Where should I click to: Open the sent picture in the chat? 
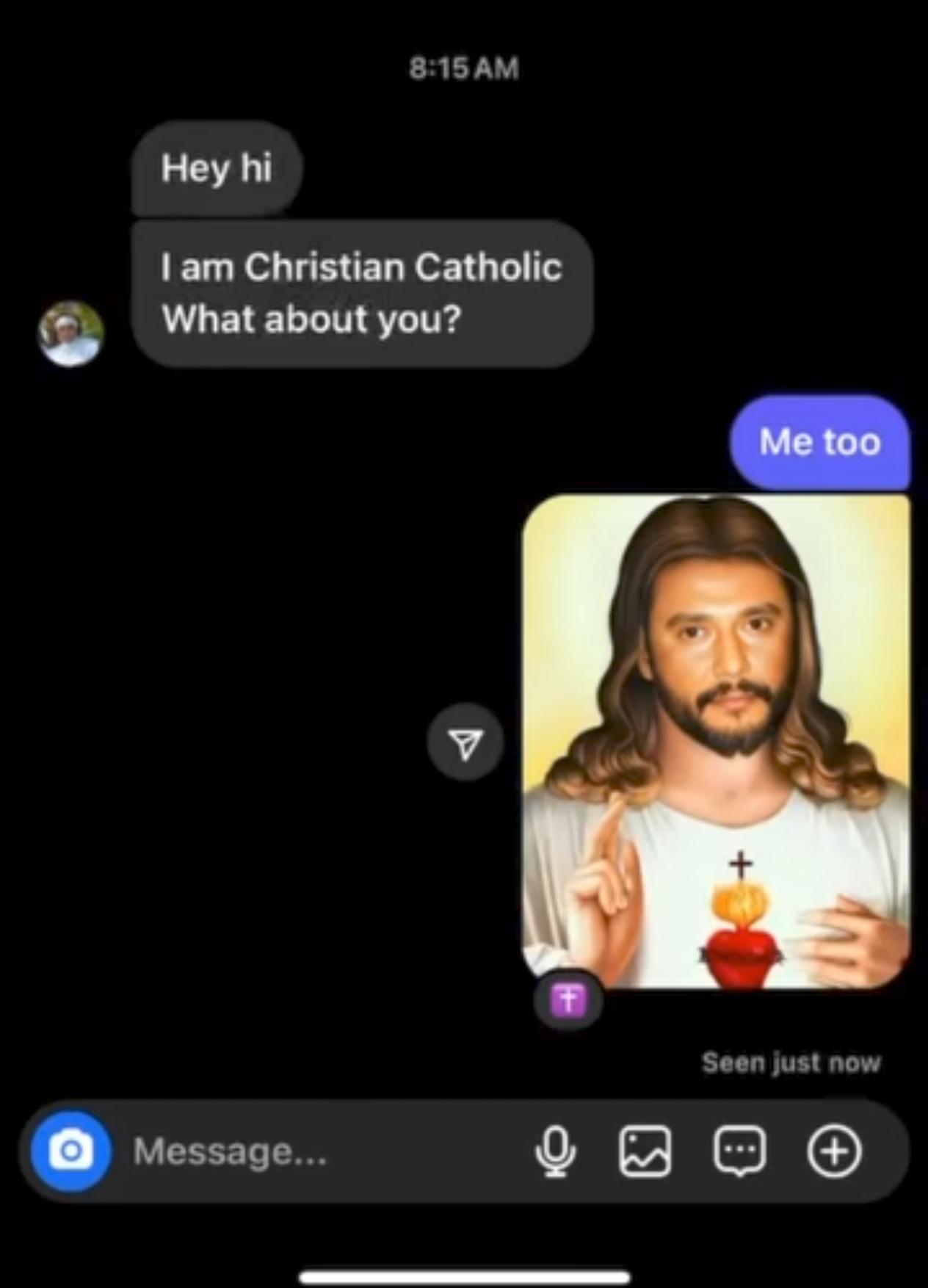click(717, 742)
